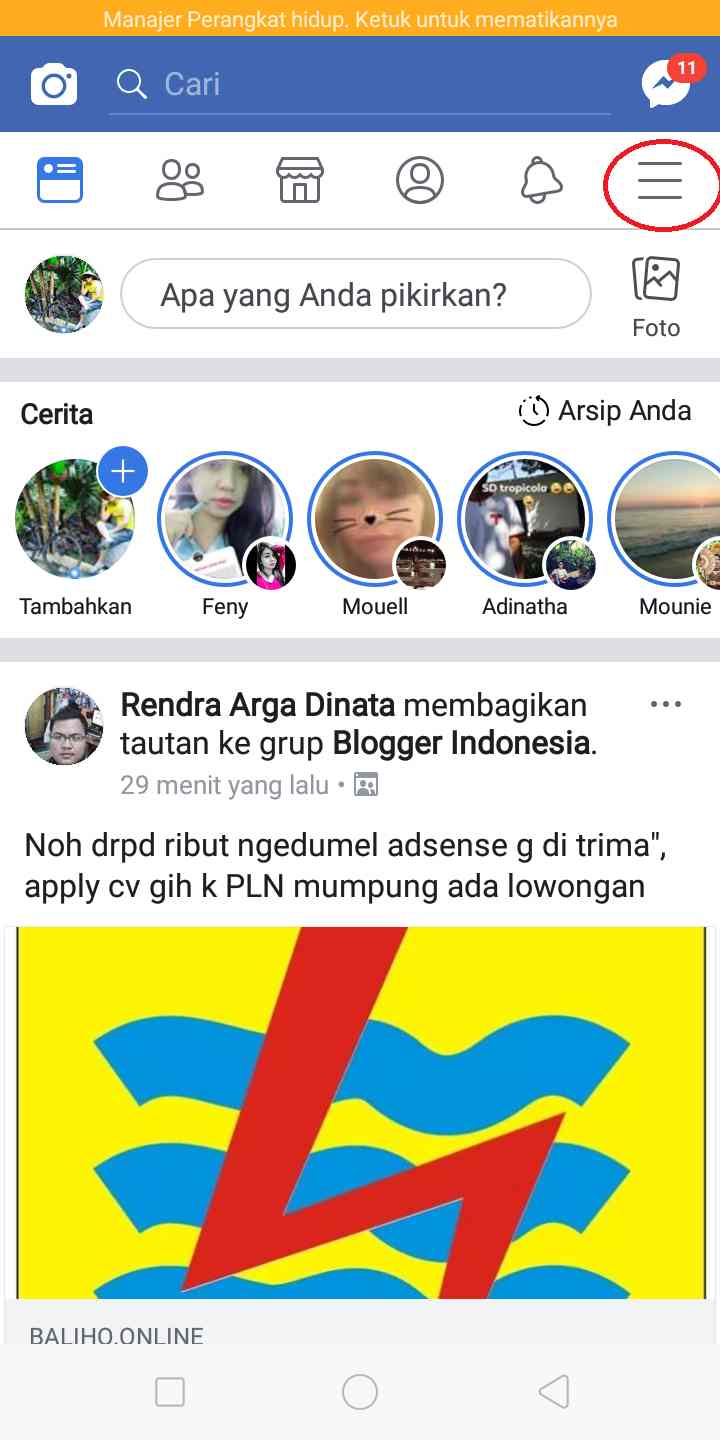This screenshot has width=720, height=1440.
Task: Open the hamburger menu circled in red
Action: click(659, 182)
